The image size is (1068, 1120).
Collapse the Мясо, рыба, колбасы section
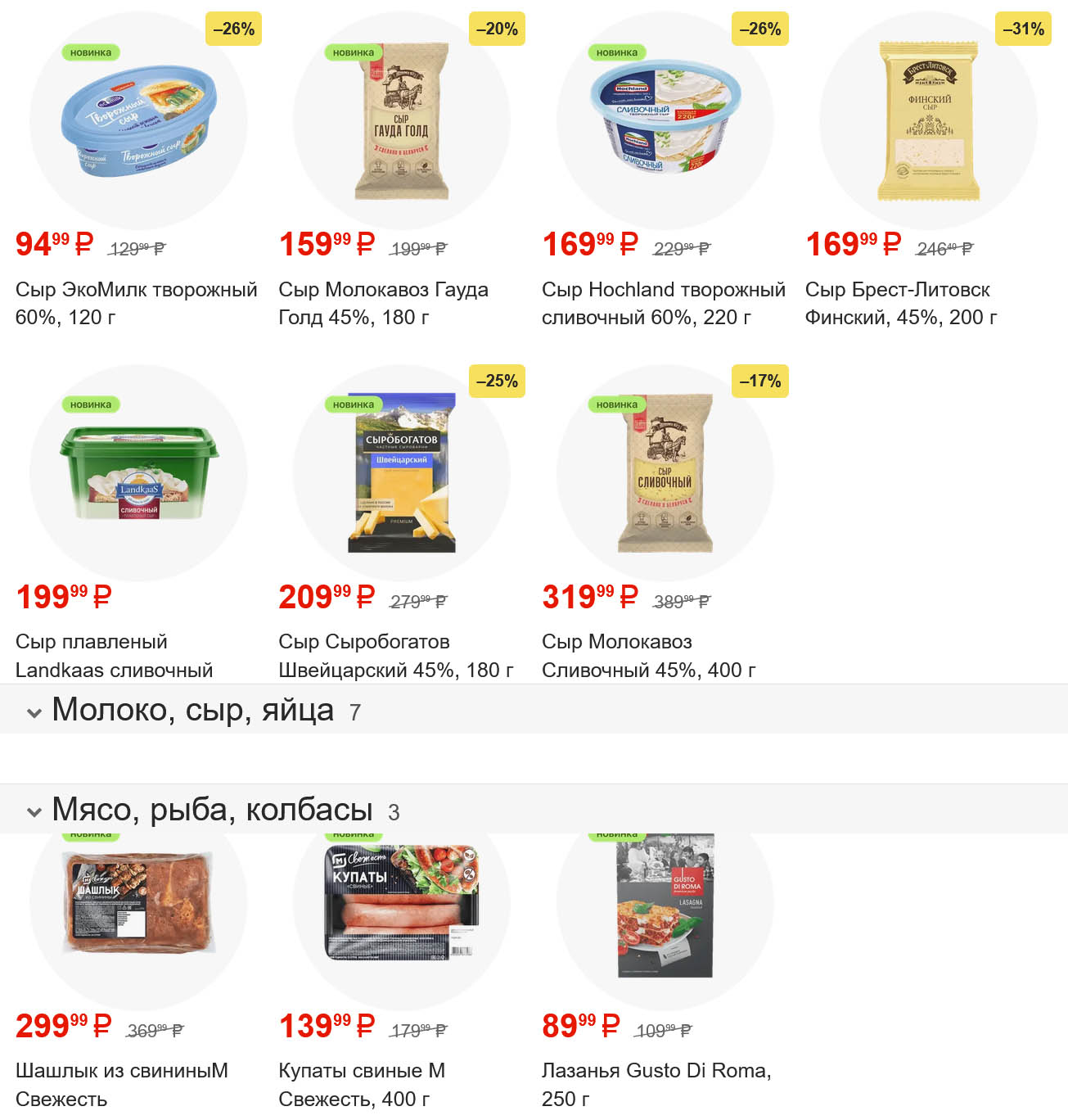[x=34, y=812]
